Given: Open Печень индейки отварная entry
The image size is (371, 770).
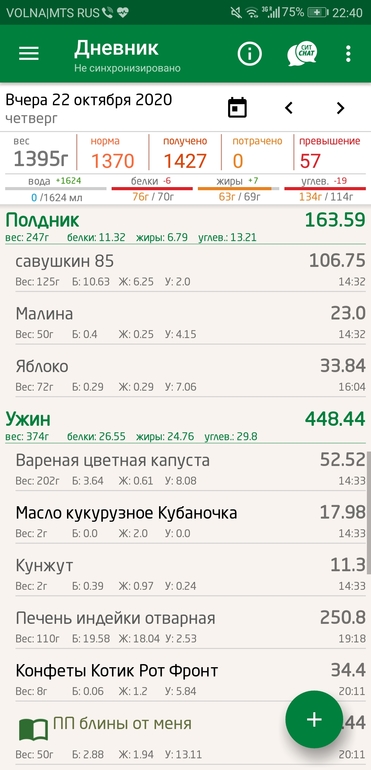Looking at the screenshot, I should (x=190, y=626).
